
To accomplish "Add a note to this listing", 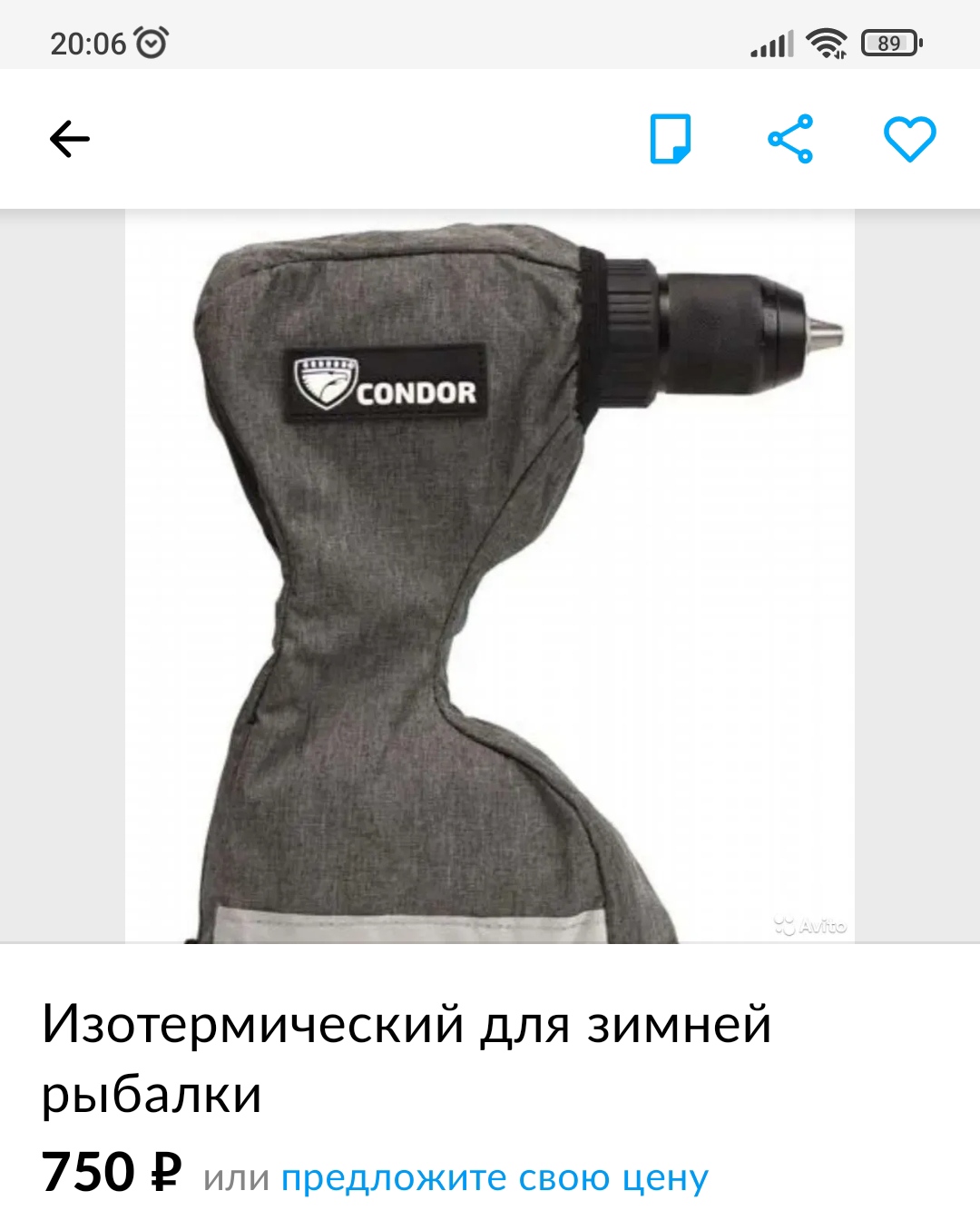I will tap(671, 139).
